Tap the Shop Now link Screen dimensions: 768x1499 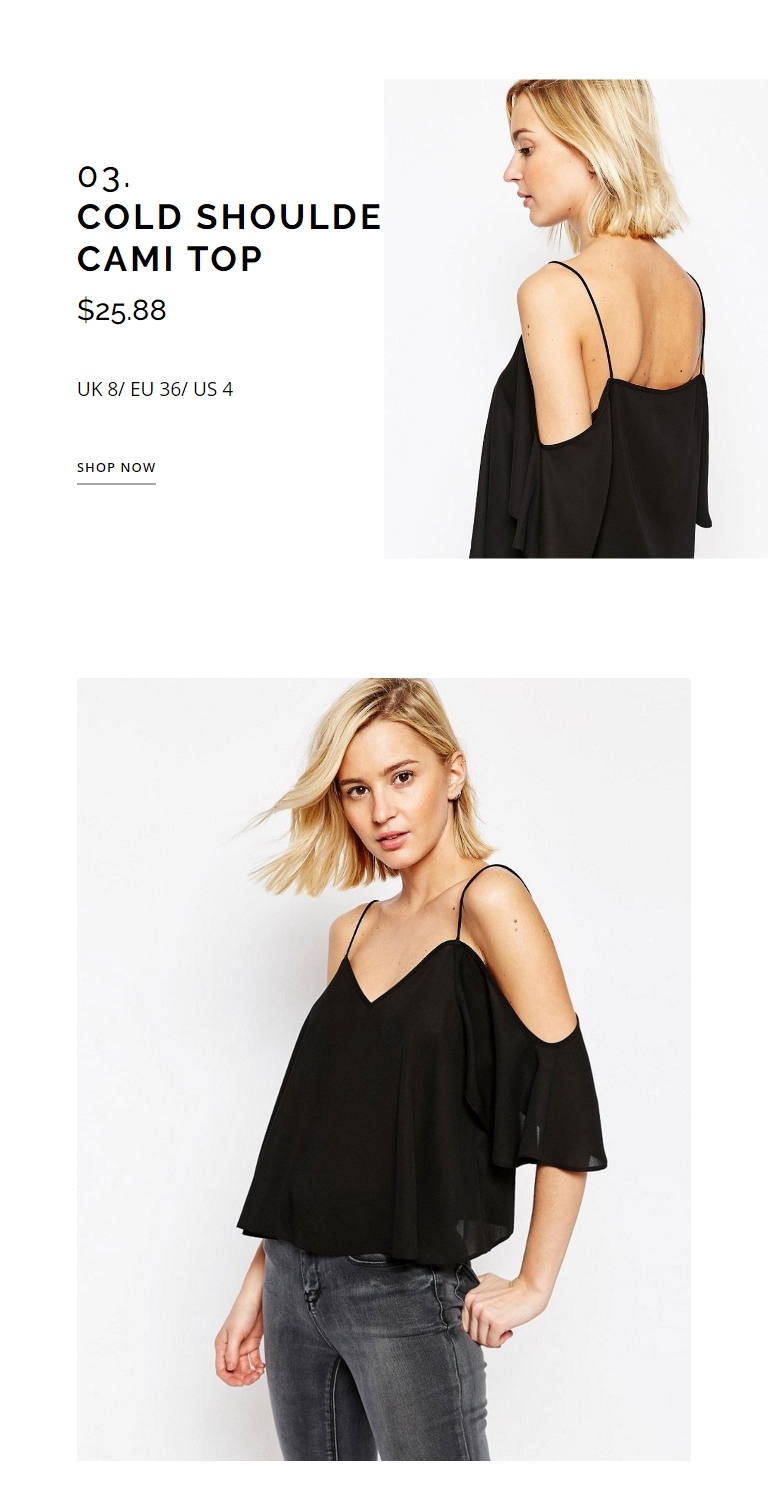pyautogui.click(x=116, y=468)
